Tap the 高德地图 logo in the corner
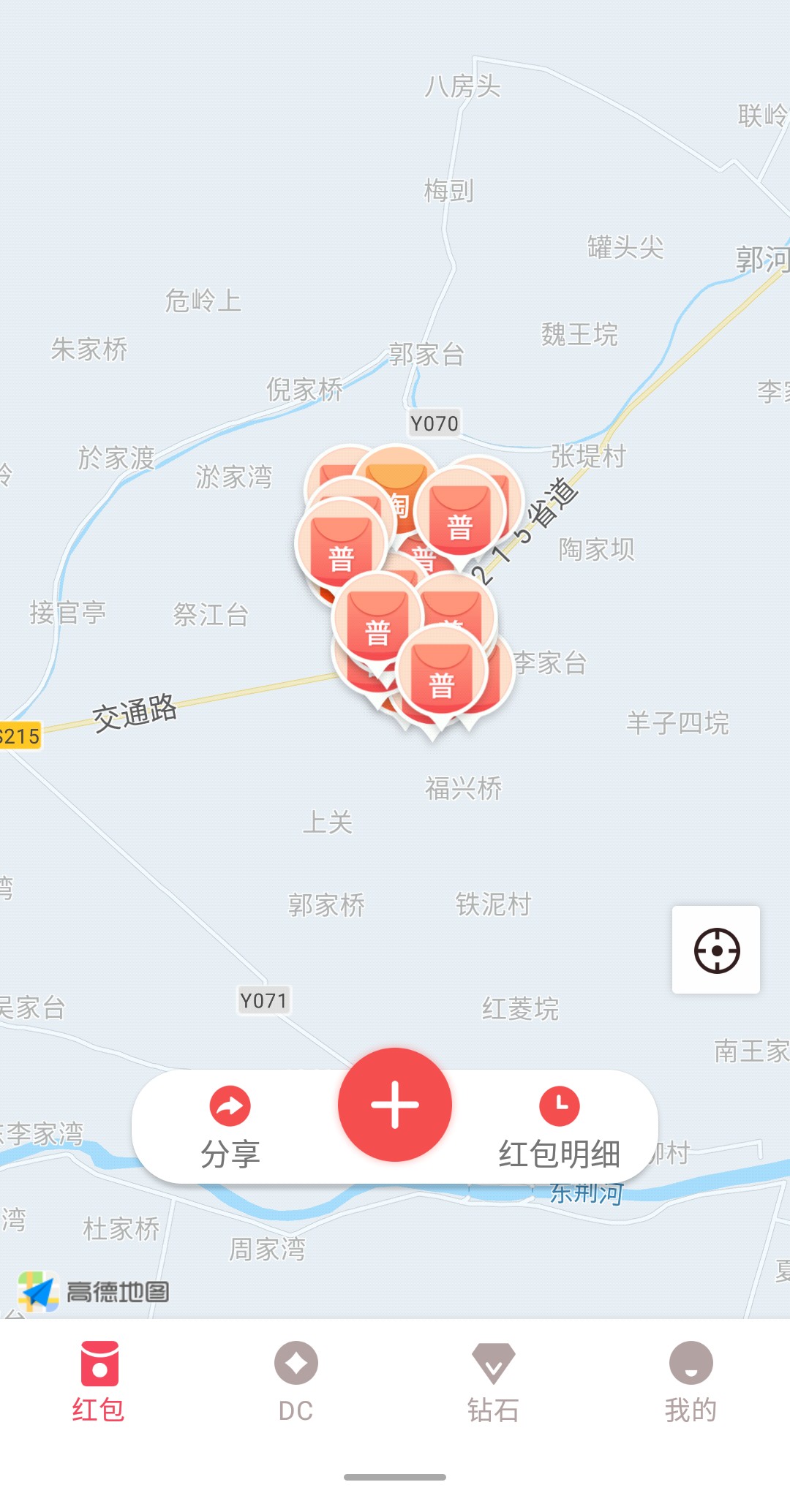 95,1288
